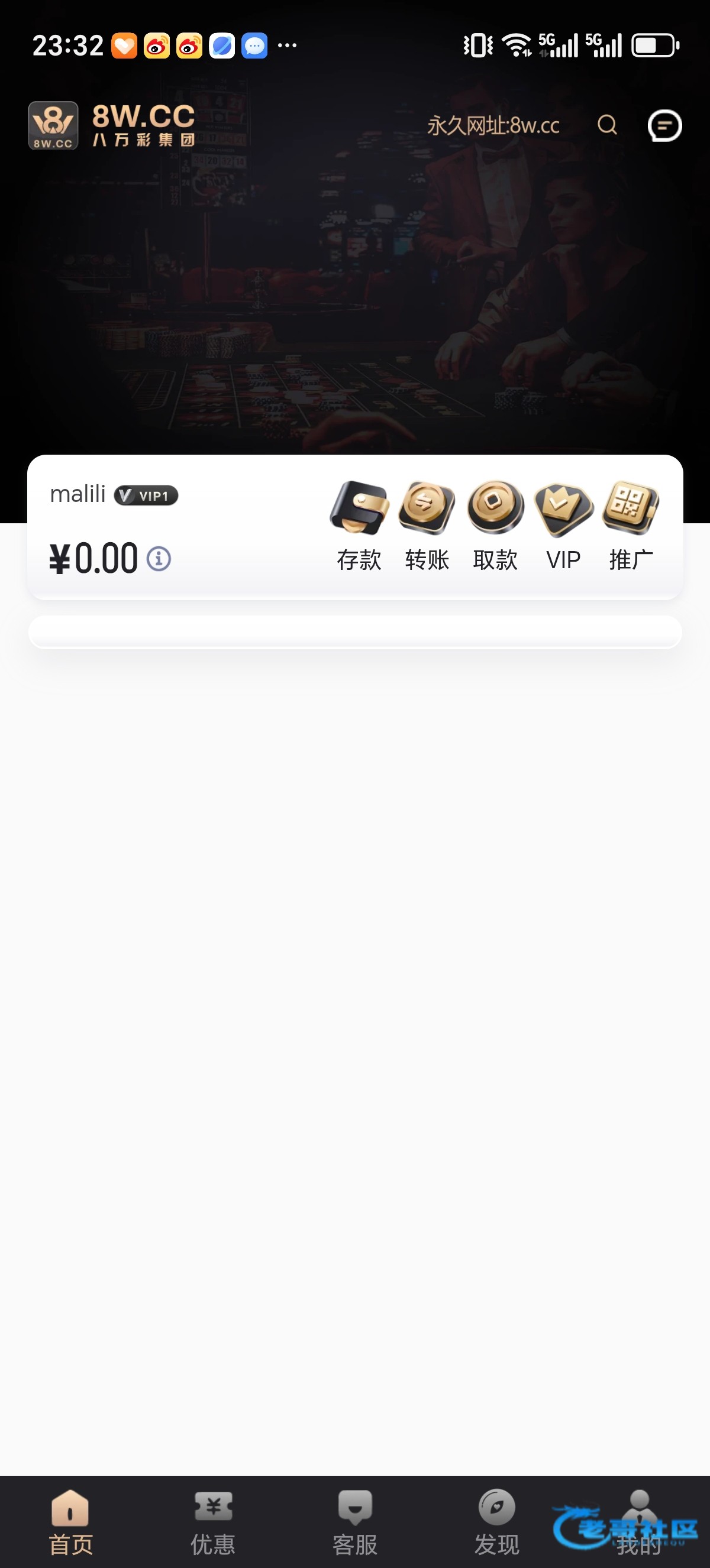Tap the balance info icon
The image size is (710, 1568).
[159, 558]
